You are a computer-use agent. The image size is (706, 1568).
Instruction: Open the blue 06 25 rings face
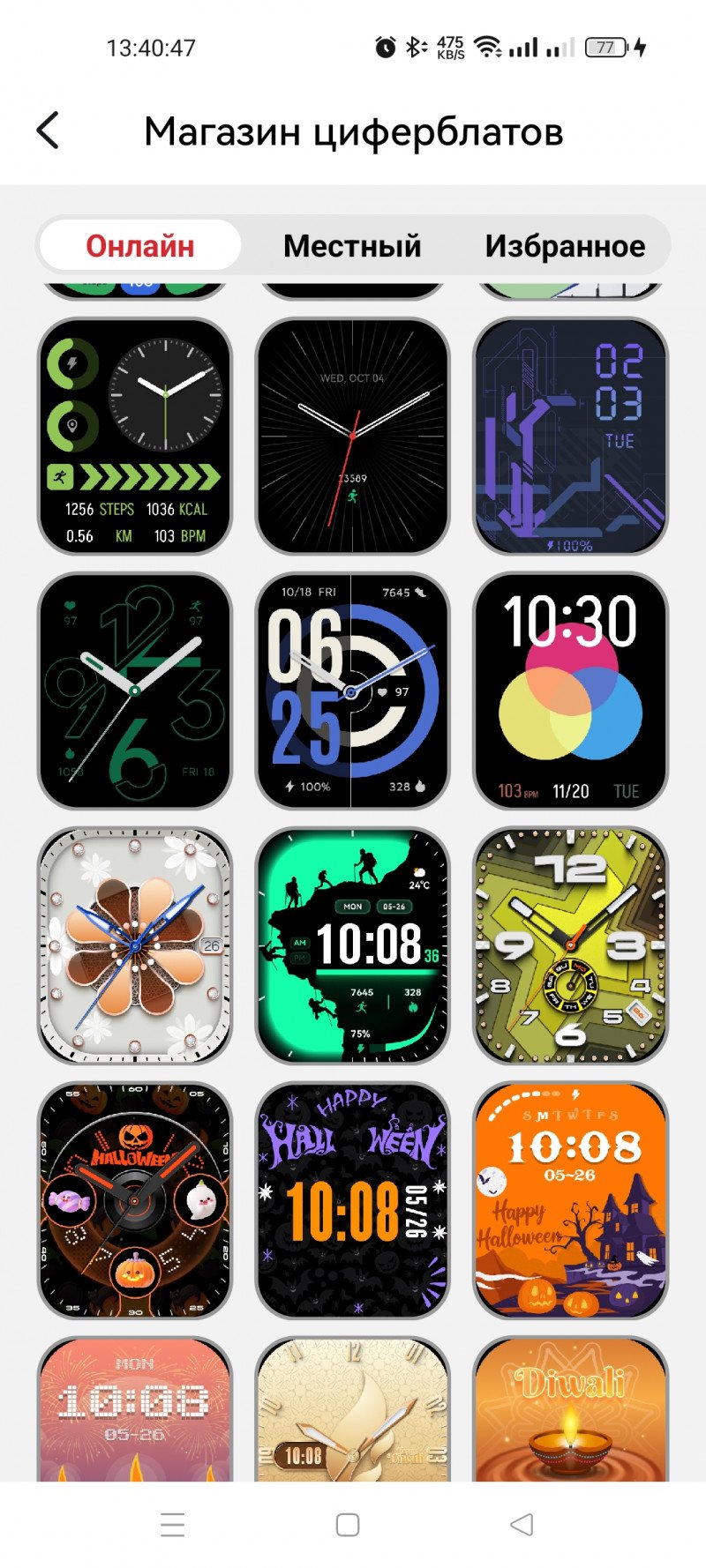(x=352, y=691)
